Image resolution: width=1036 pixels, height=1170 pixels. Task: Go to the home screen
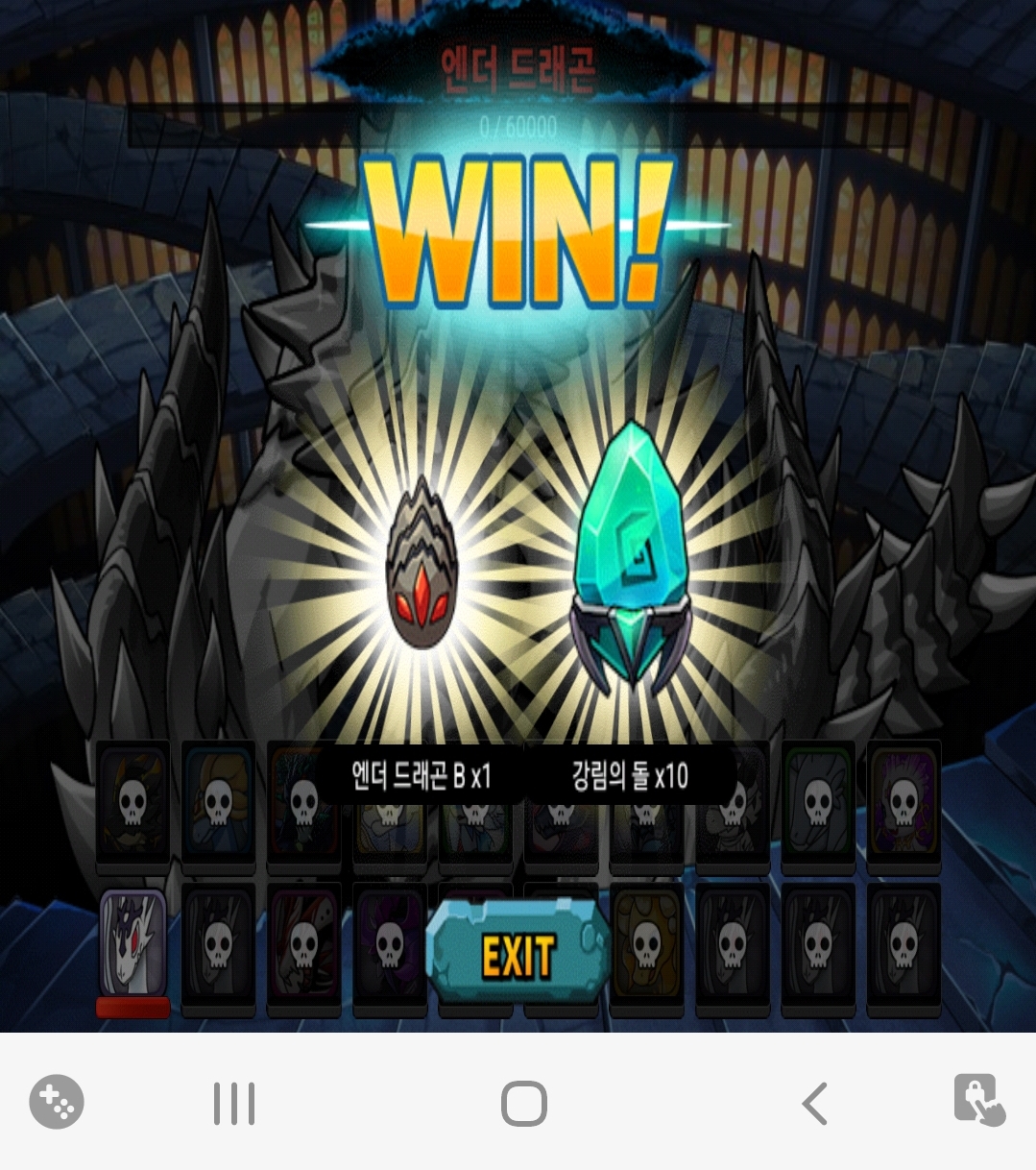(x=524, y=1103)
